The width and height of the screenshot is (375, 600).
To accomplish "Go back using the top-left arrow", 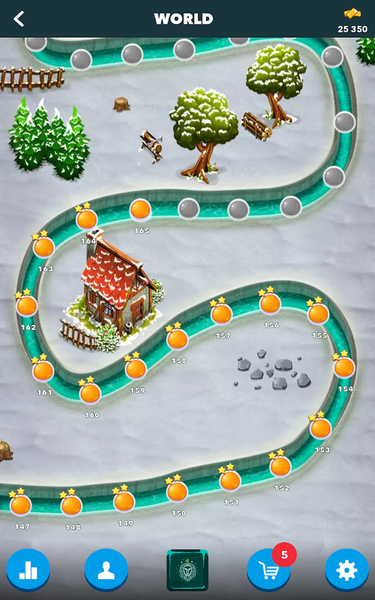I will pos(19,19).
